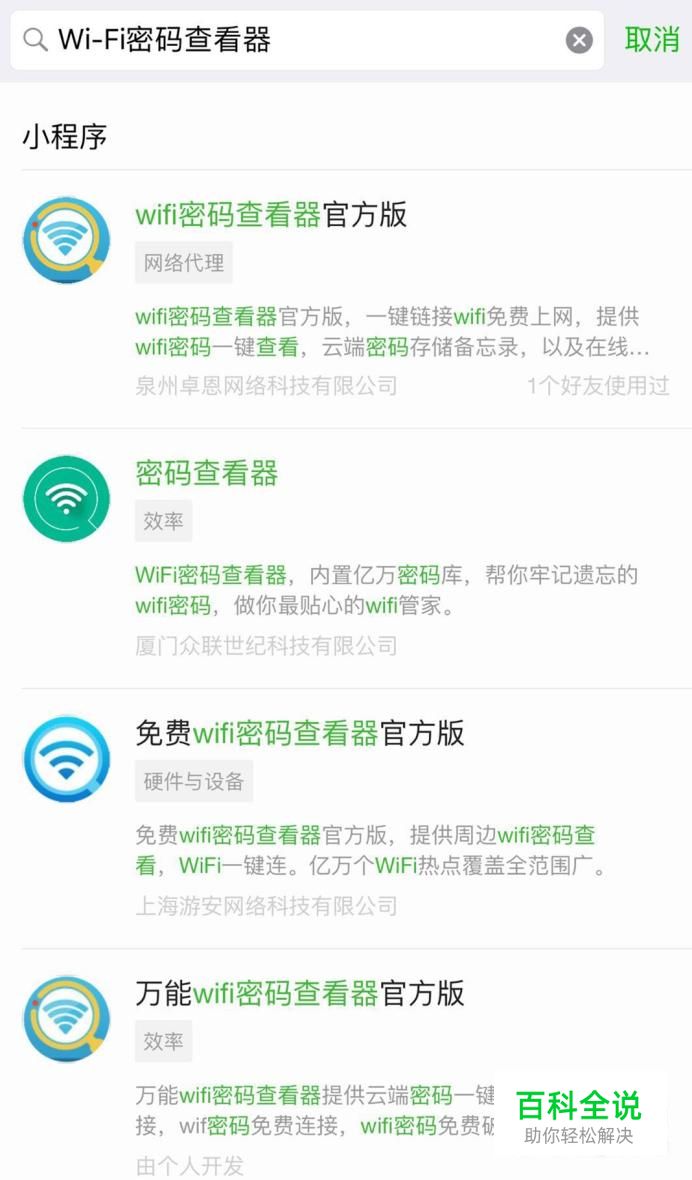Viewport: 692px width, 1180px height.
Task: Tap the Wi-Fi密码查看器 search field
Action: tap(307, 40)
